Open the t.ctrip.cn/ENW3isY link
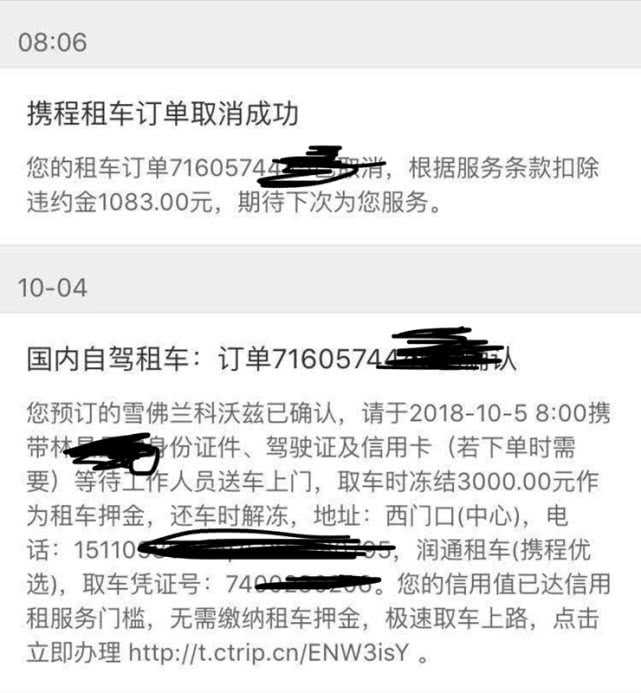The height and width of the screenshot is (693, 641). point(270,655)
